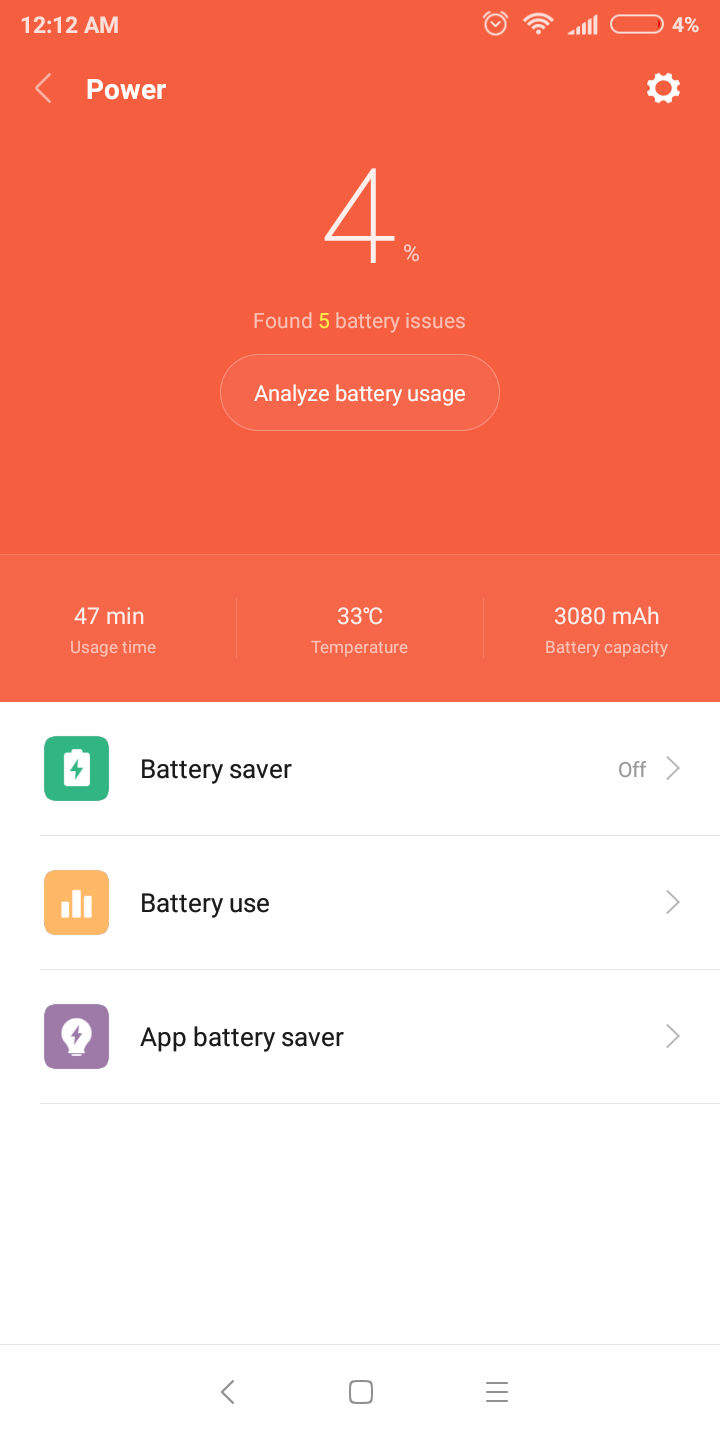
Task: Open power settings gear icon
Action: coord(663,88)
